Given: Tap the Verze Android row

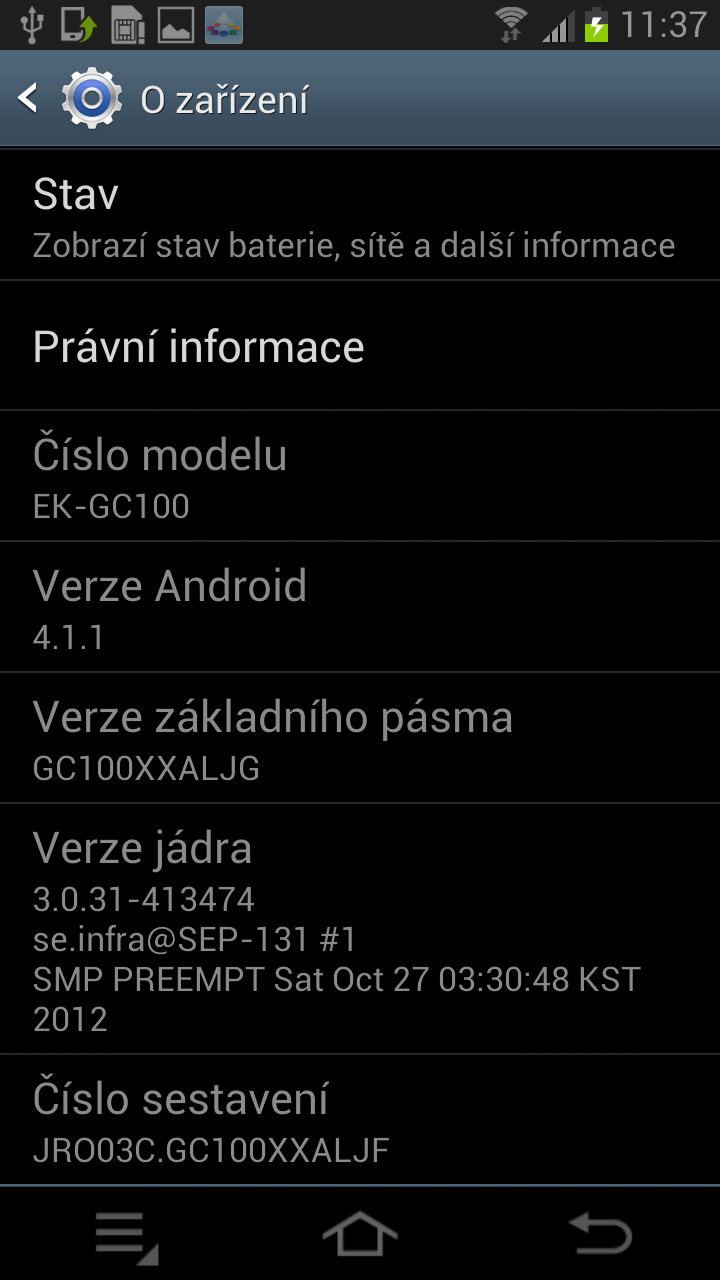Looking at the screenshot, I should (x=360, y=607).
